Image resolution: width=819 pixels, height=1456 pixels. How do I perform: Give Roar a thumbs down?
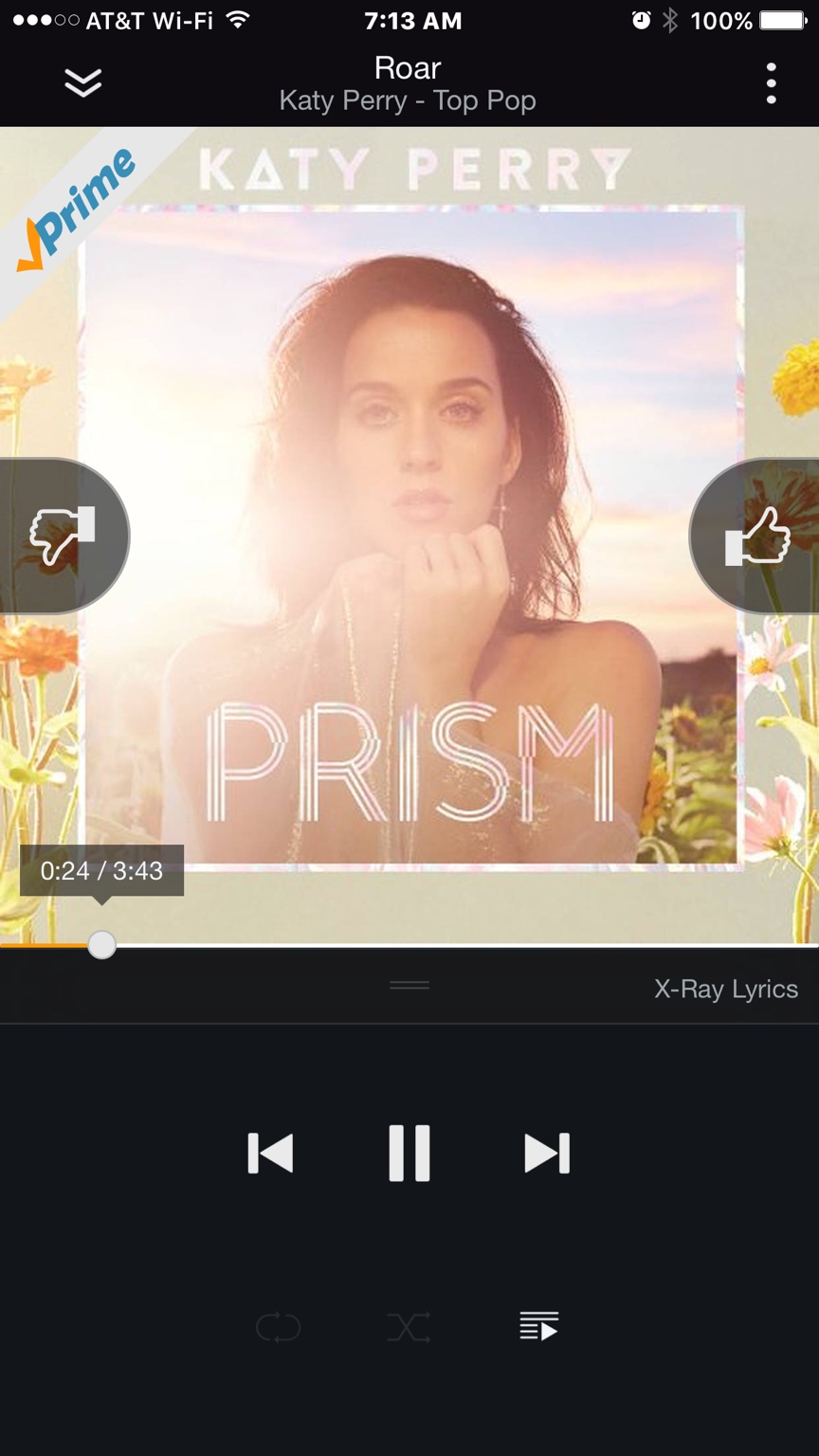[x=63, y=536]
